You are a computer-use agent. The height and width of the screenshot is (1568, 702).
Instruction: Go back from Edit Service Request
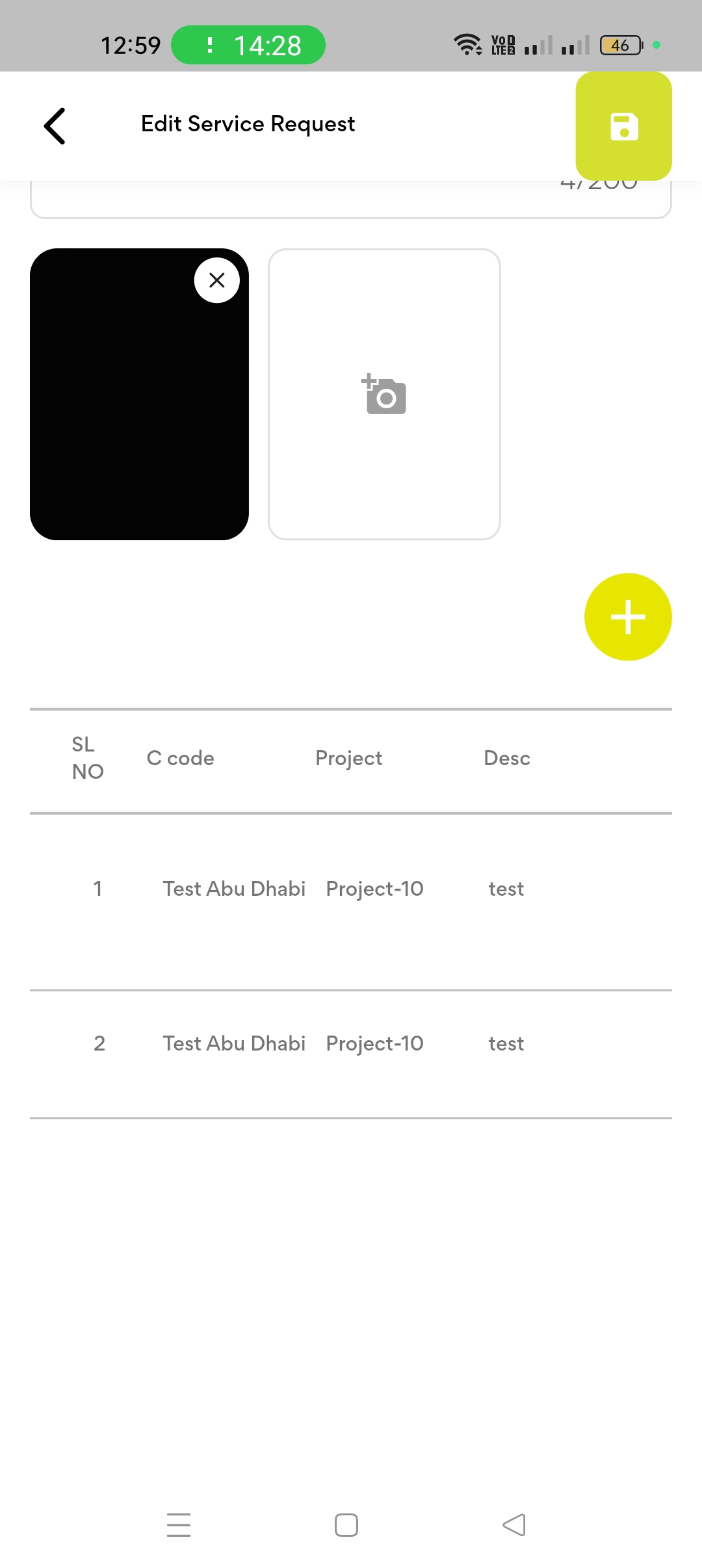tap(55, 125)
